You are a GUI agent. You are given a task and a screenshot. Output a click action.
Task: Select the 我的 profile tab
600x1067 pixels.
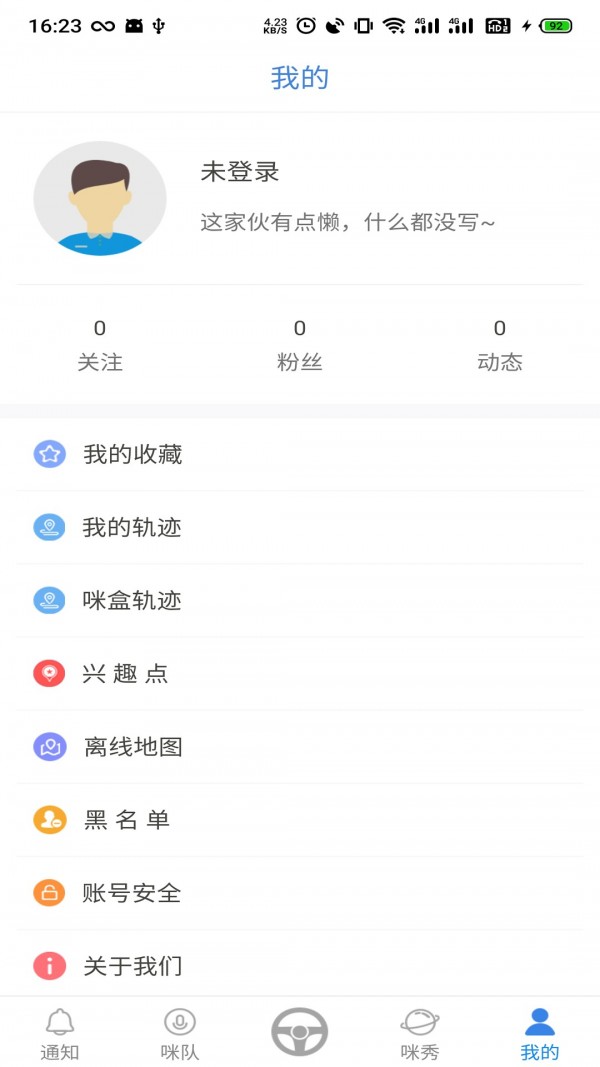[540, 1033]
